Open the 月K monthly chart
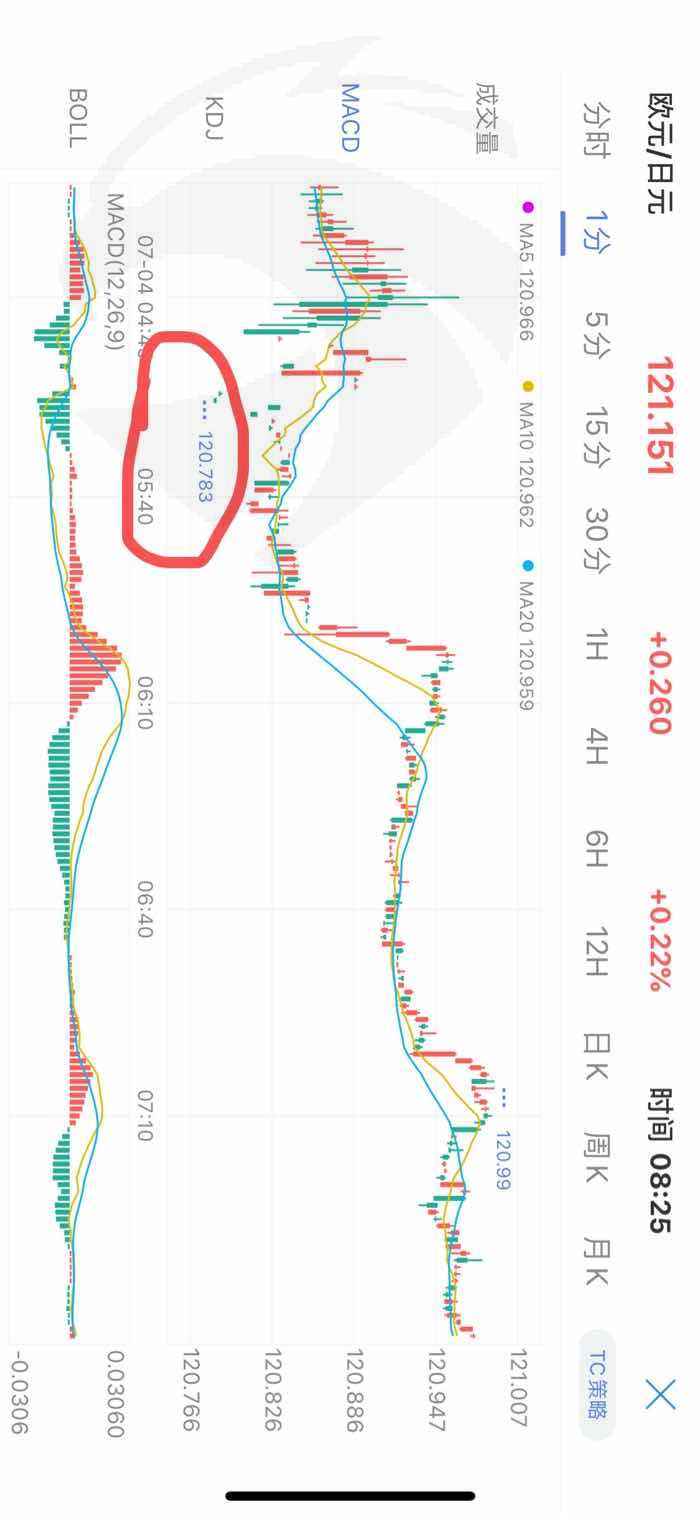This screenshot has height=1516, width=700. click(x=597, y=1261)
